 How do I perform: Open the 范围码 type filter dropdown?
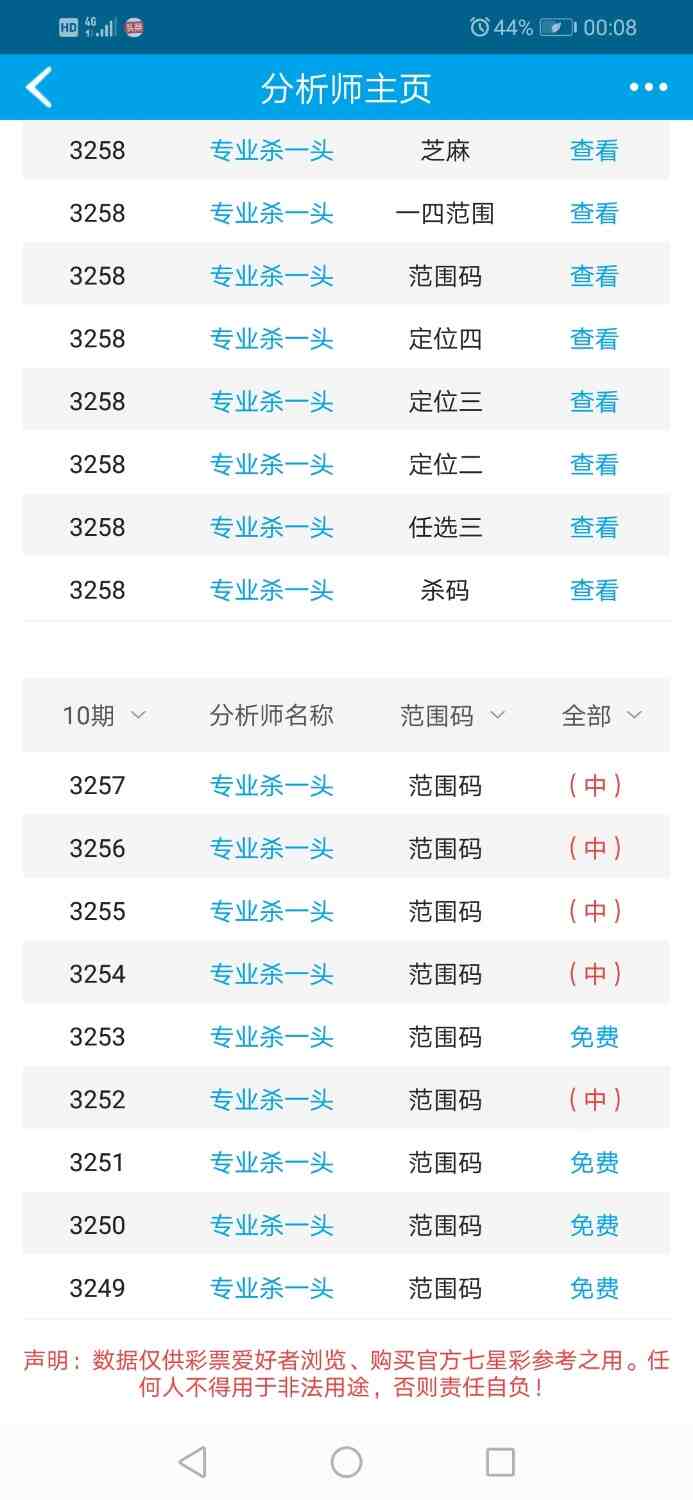(453, 715)
